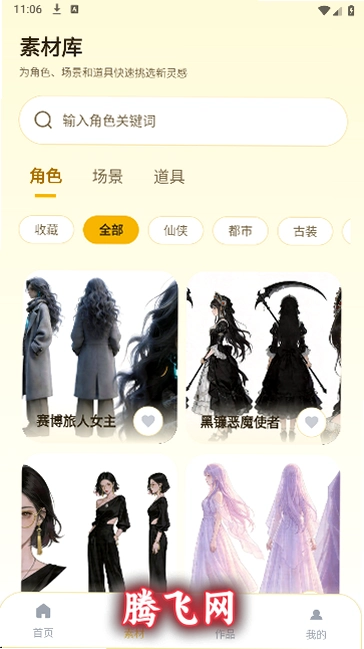Favorite 赛博旅人女主 with the heart icon

(x=148, y=421)
